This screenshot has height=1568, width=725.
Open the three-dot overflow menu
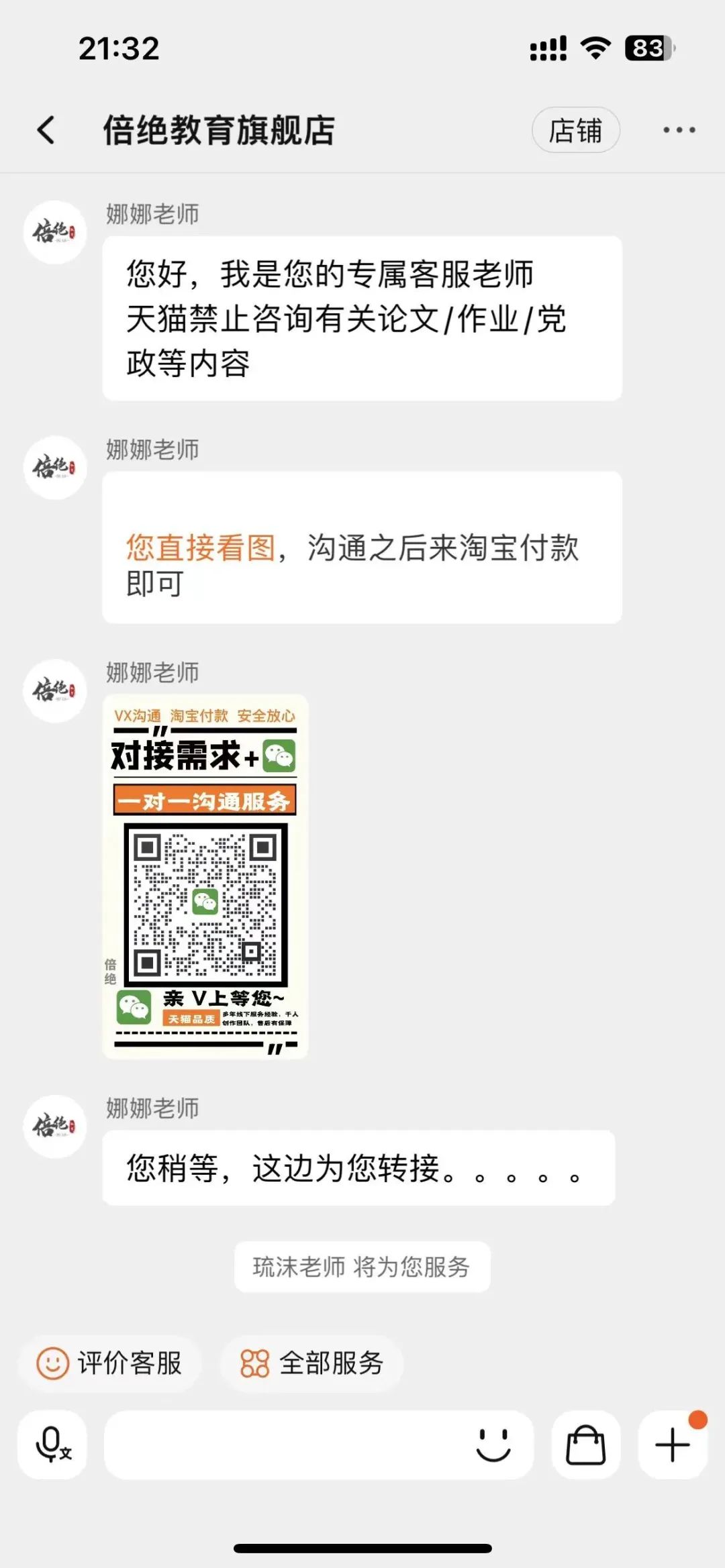click(x=679, y=130)
